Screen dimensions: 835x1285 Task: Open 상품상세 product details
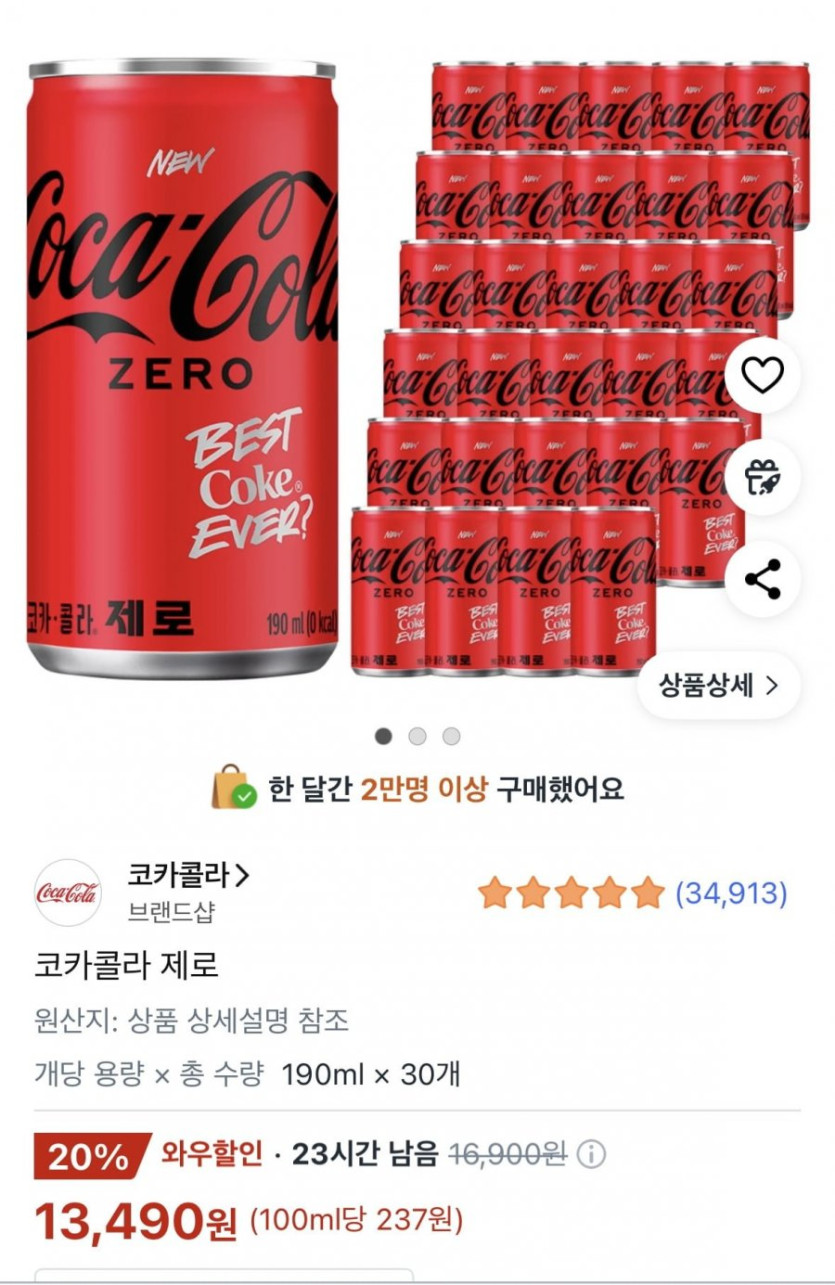coord(718,685)
